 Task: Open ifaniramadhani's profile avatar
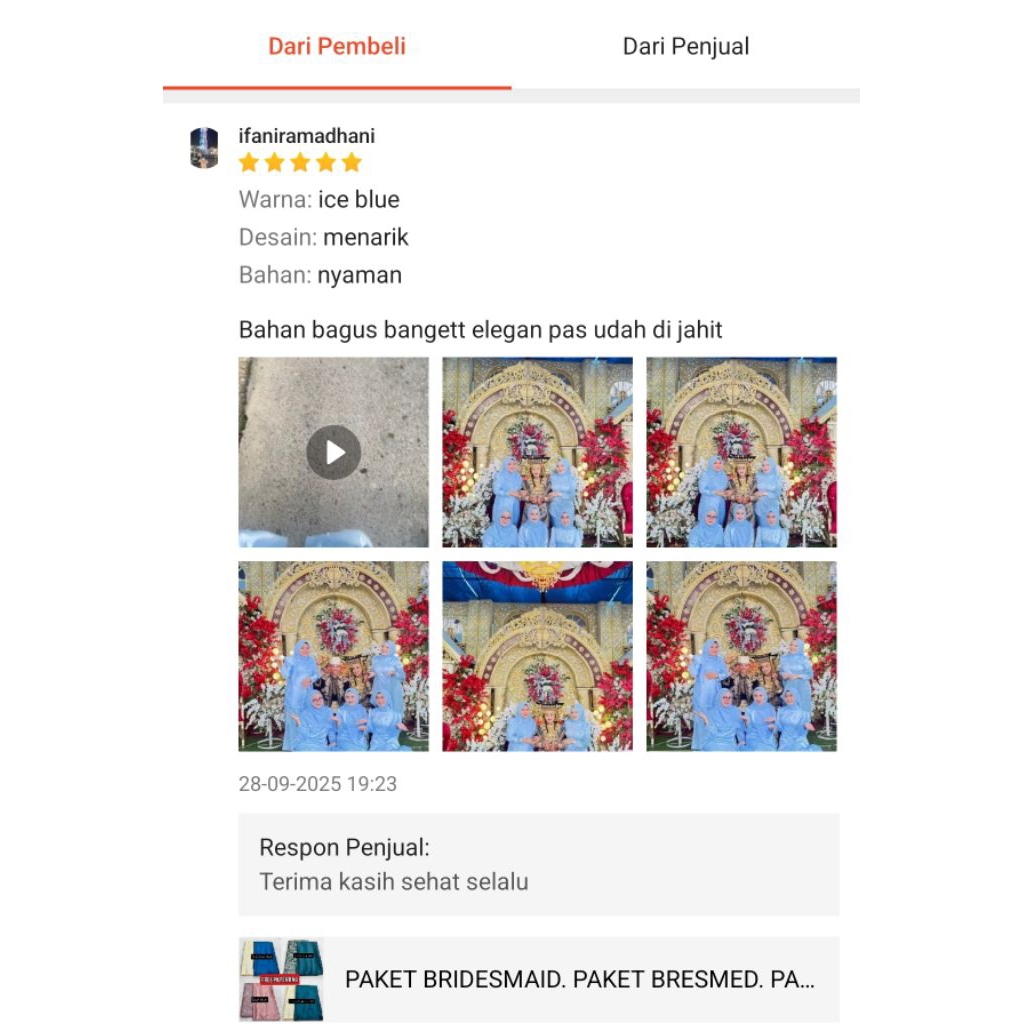click(x=204, y=148)
